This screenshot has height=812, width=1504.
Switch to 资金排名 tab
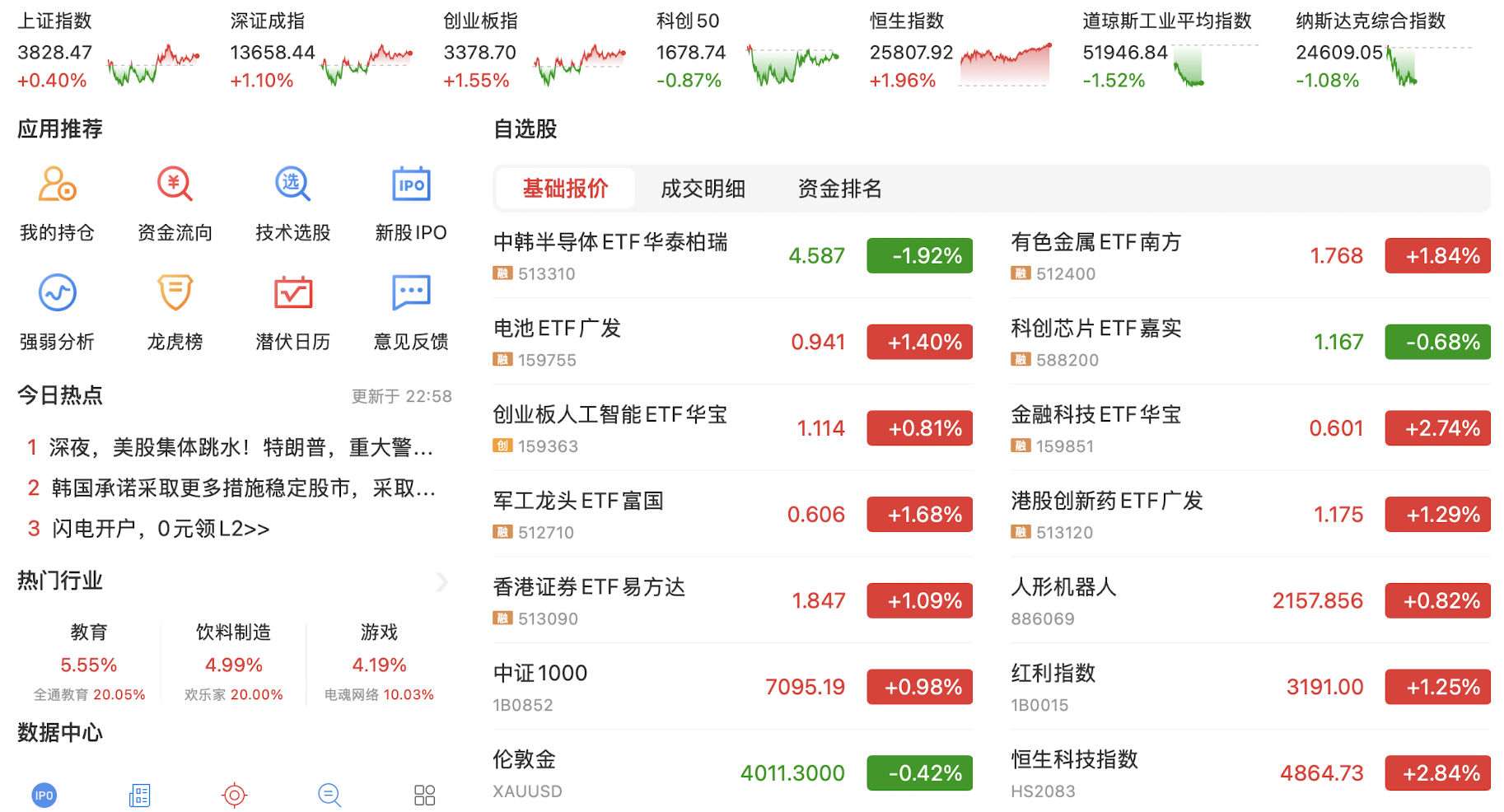click(x=839, y=189)
